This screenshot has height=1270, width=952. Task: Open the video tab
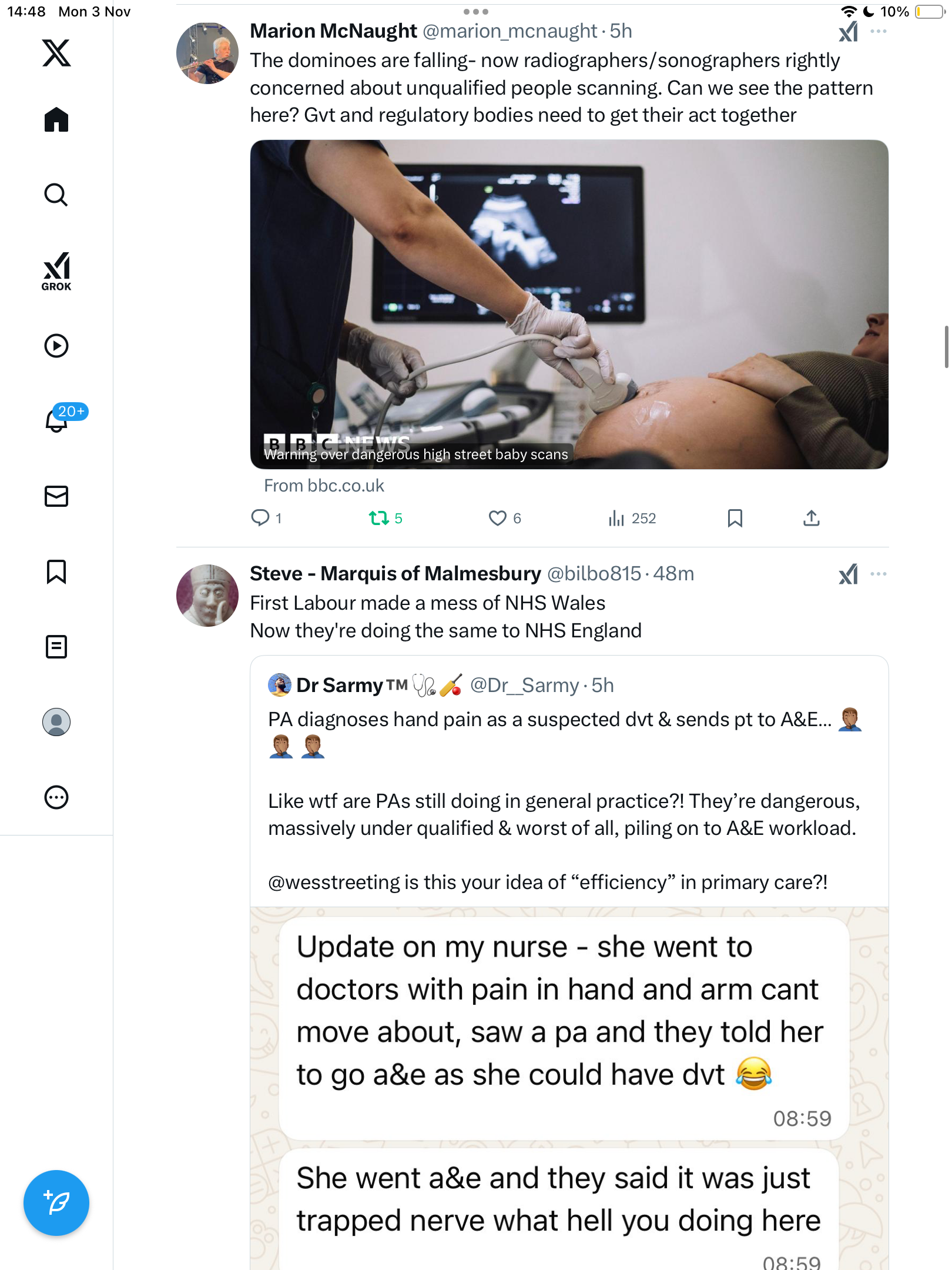(56, 346)
